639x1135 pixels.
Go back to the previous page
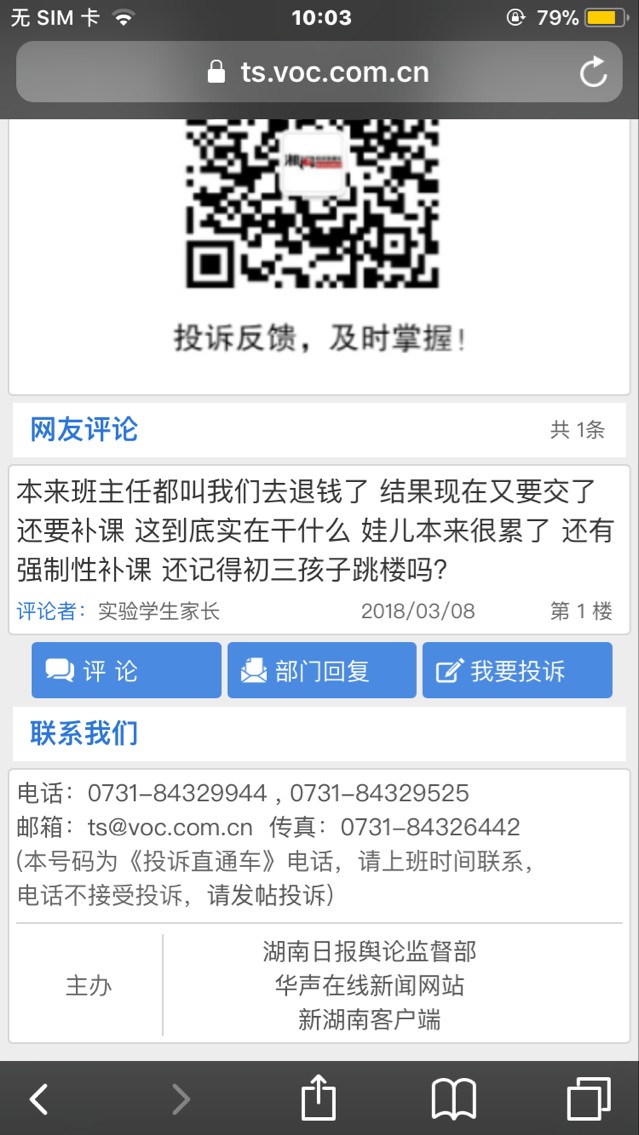coord(39,1099)
